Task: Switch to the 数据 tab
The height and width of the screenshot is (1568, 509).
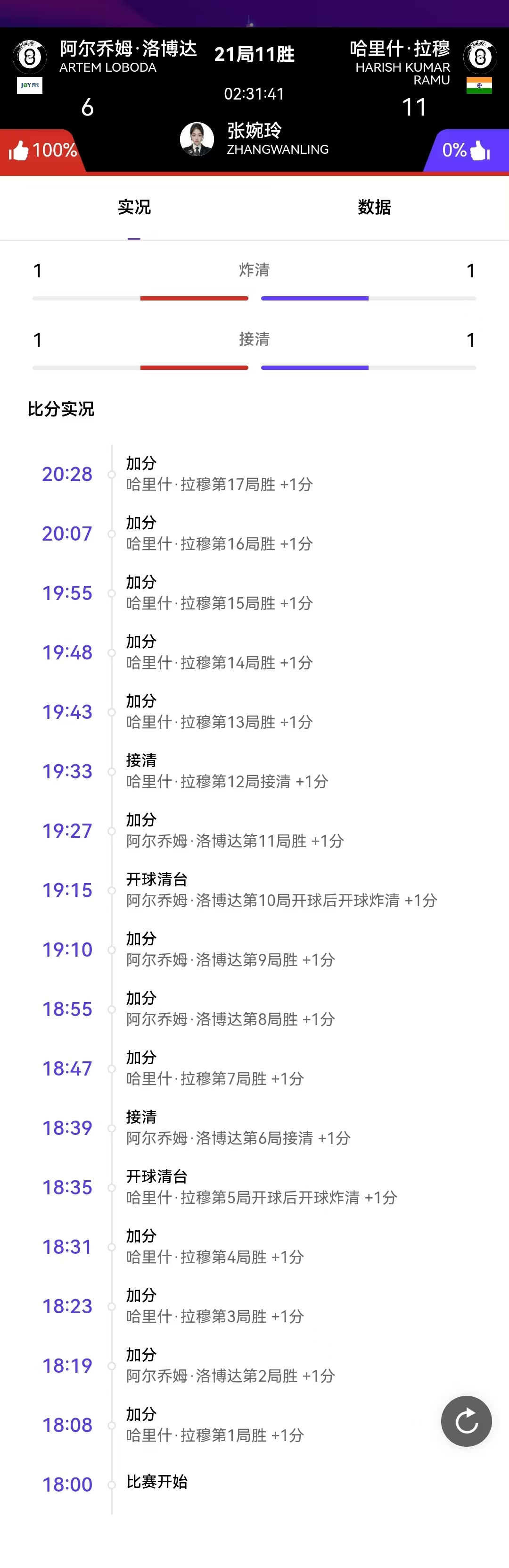Action: 374,208
